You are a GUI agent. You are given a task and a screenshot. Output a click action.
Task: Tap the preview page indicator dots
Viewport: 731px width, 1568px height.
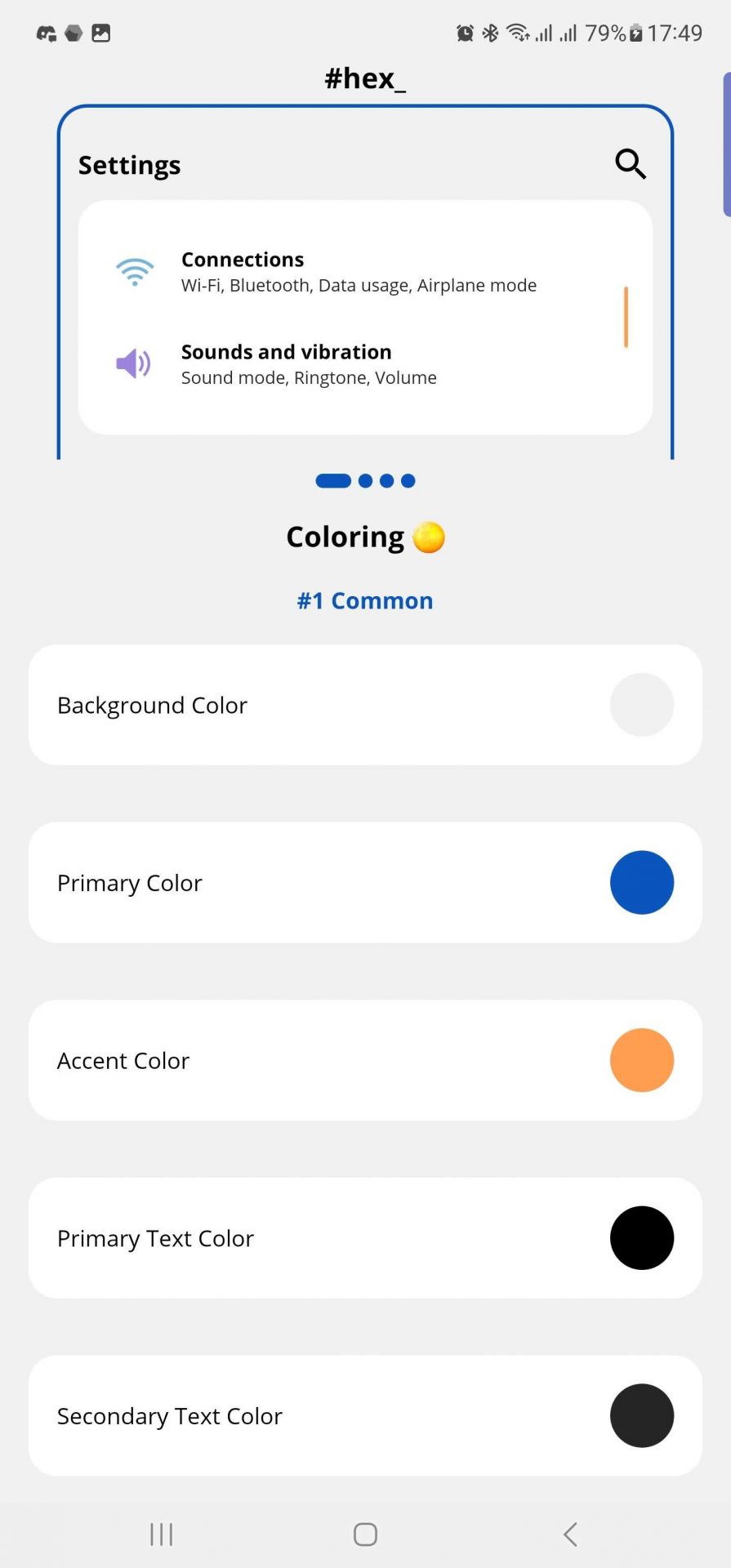point(365,481)
